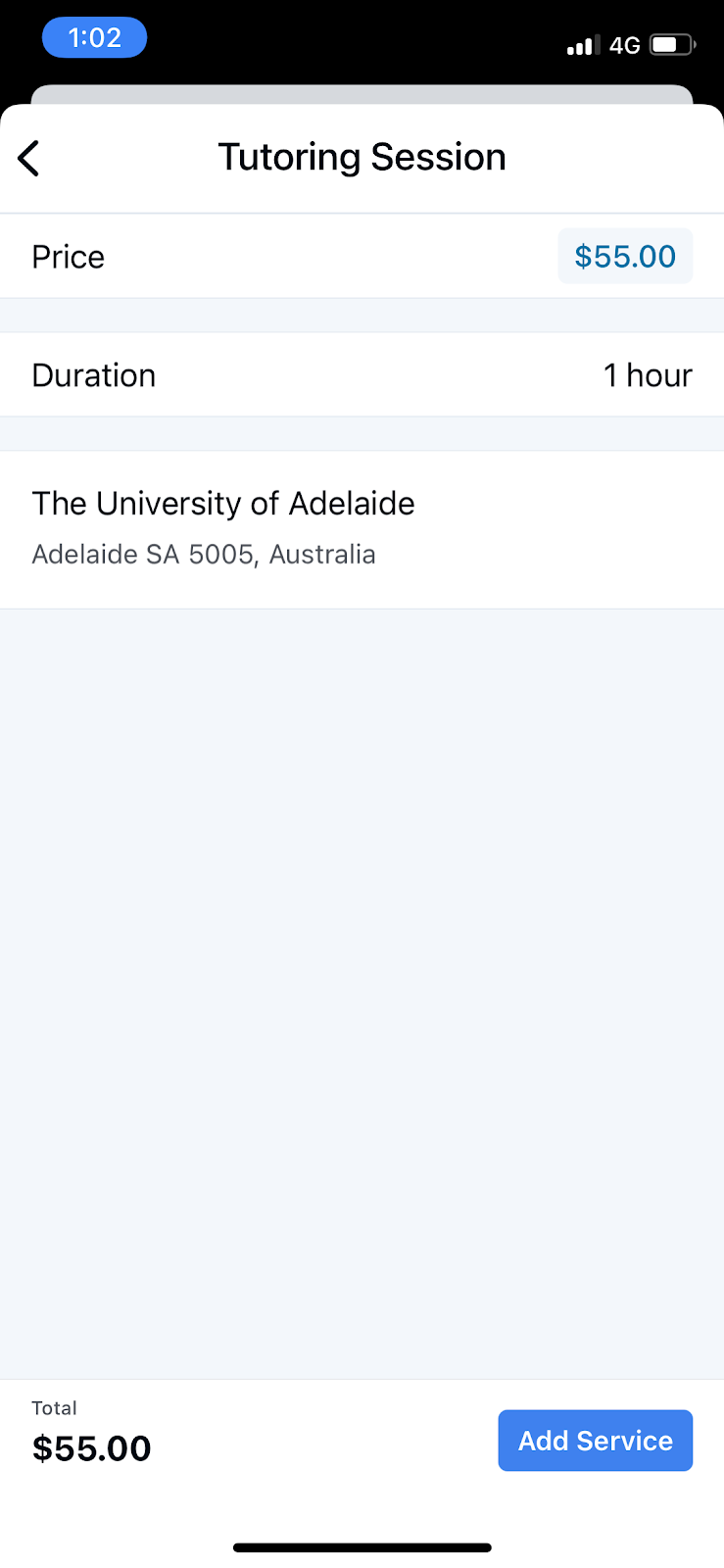Edit the $55.00 price field
Viewport: 724px width, 1568px height.
(x=625, y=257)
